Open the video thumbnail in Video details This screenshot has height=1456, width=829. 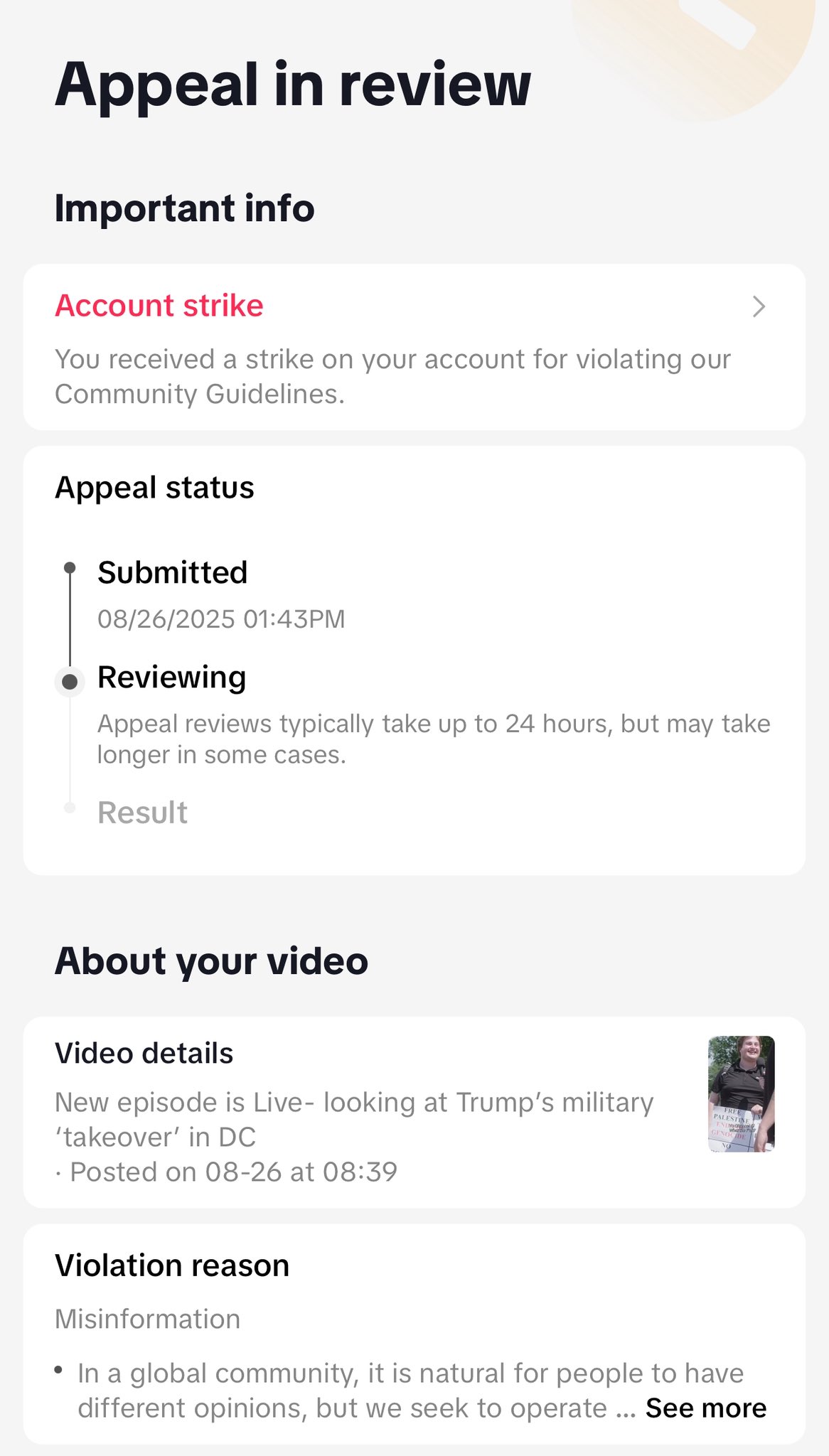coord(741,1093)
